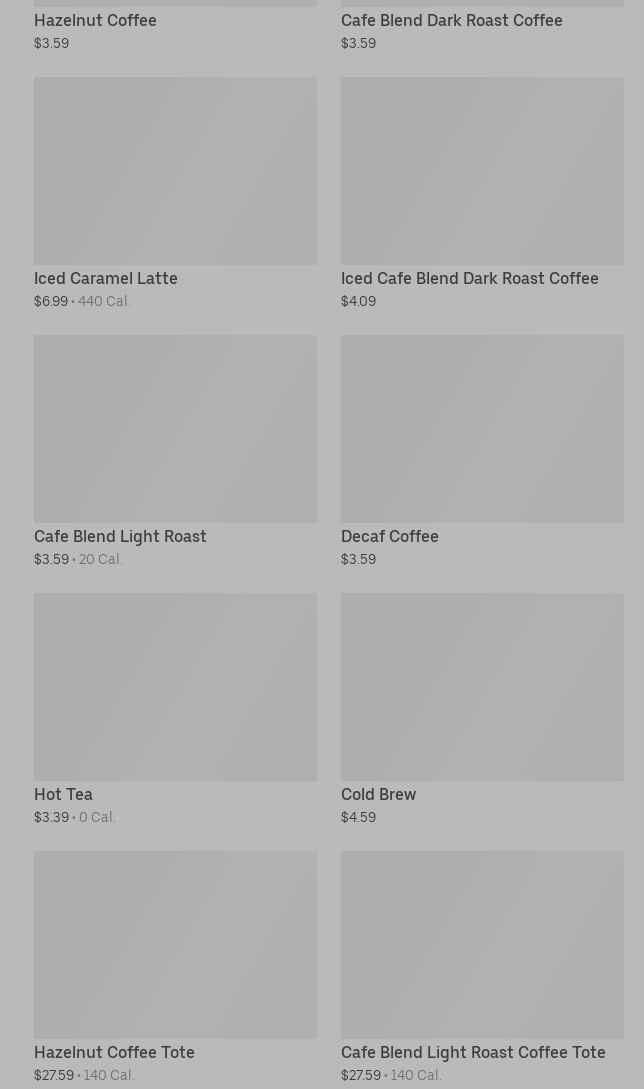View the Hazelnut Coffee Tote card
This screenshot has width=644, height=1089.
click(175, 967)
